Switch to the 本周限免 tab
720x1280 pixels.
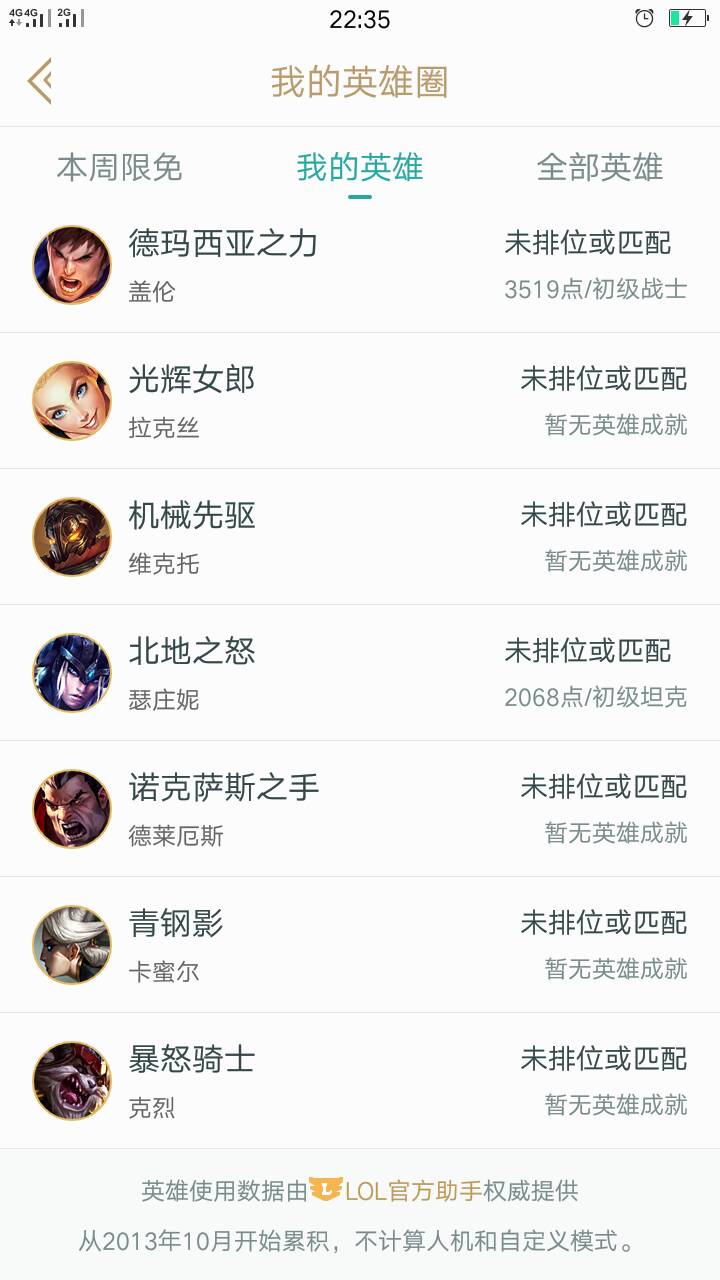[119, 167]
